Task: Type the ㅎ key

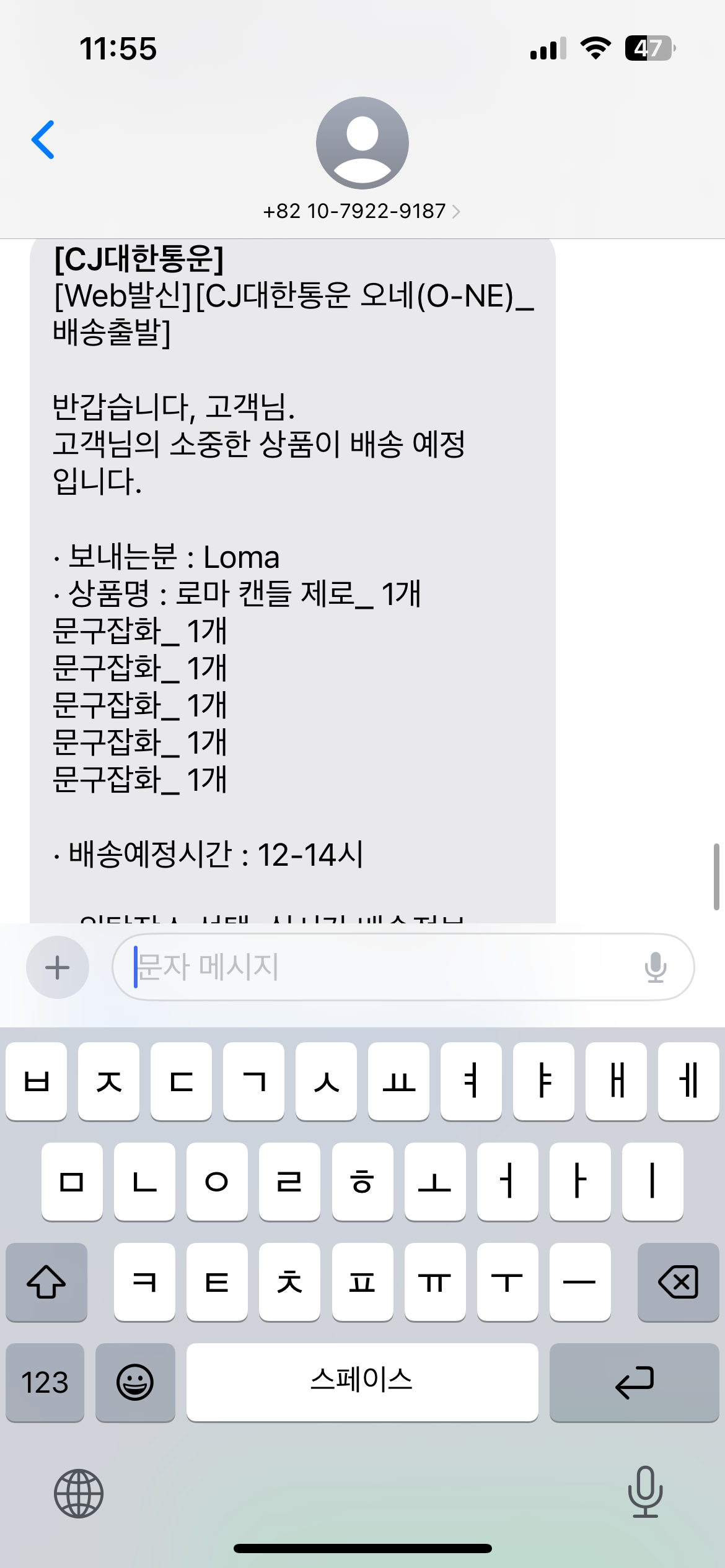Action: pyautogui.click(x=362, y=1182)
